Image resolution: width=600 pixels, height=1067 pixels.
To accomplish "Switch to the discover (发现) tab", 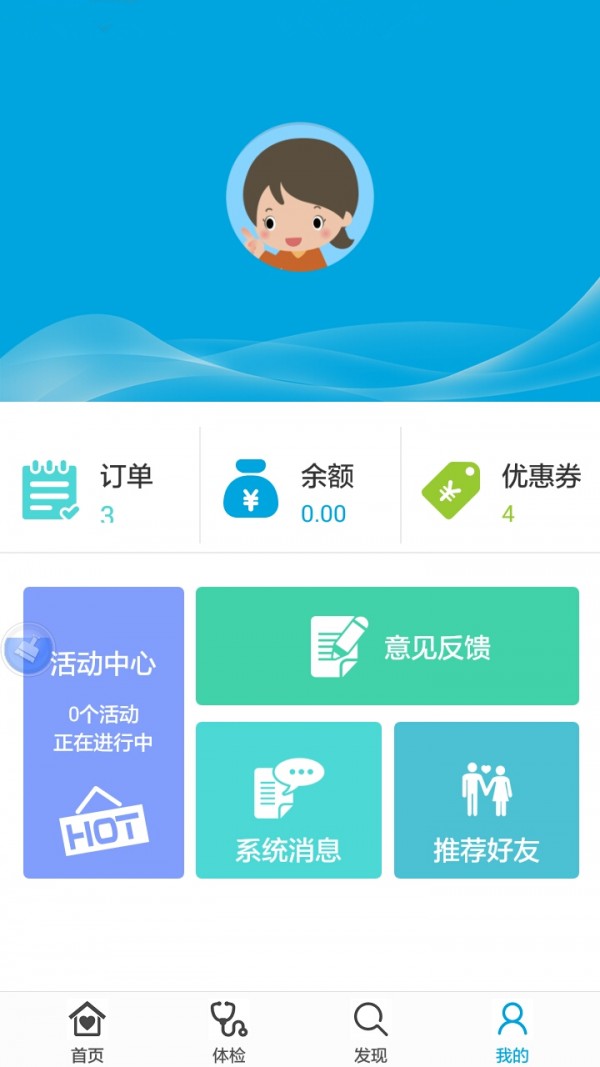I will 370,1032.
